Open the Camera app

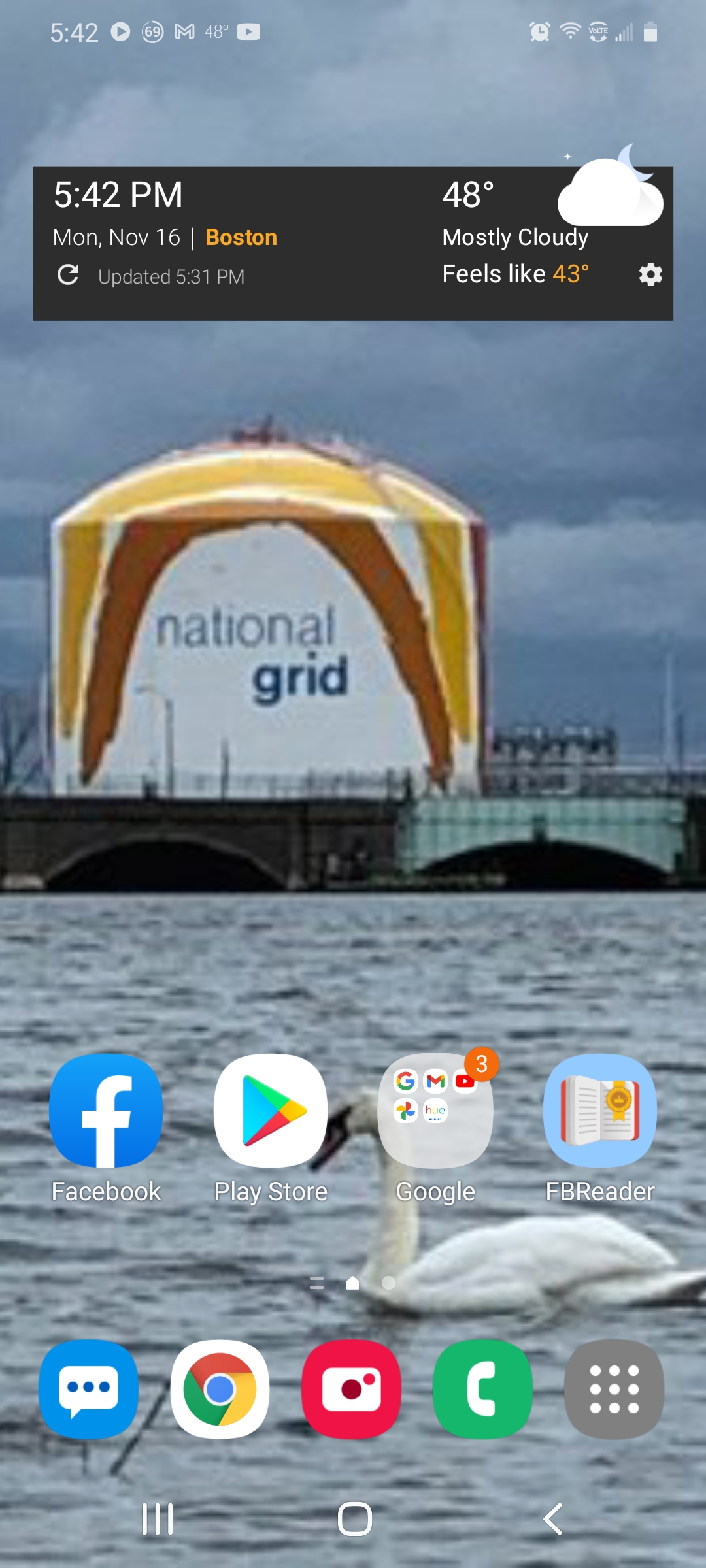click(352, 1390)
